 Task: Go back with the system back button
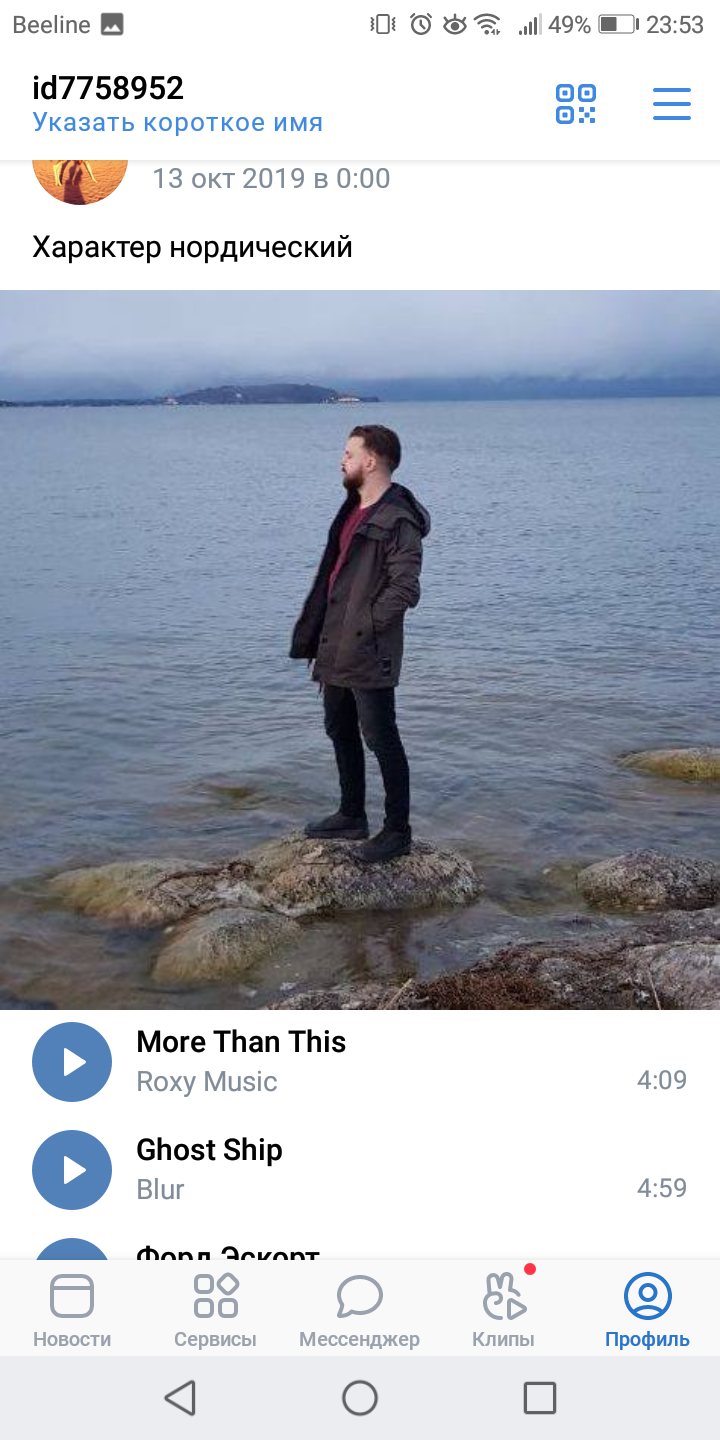180,1398
